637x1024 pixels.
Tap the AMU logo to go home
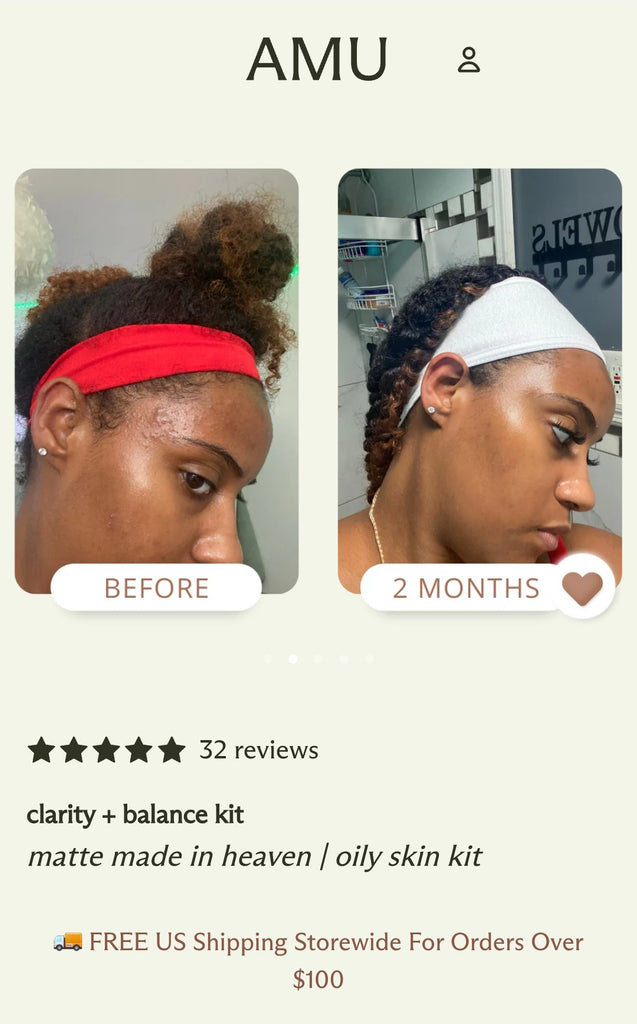[x=317, y=60]
